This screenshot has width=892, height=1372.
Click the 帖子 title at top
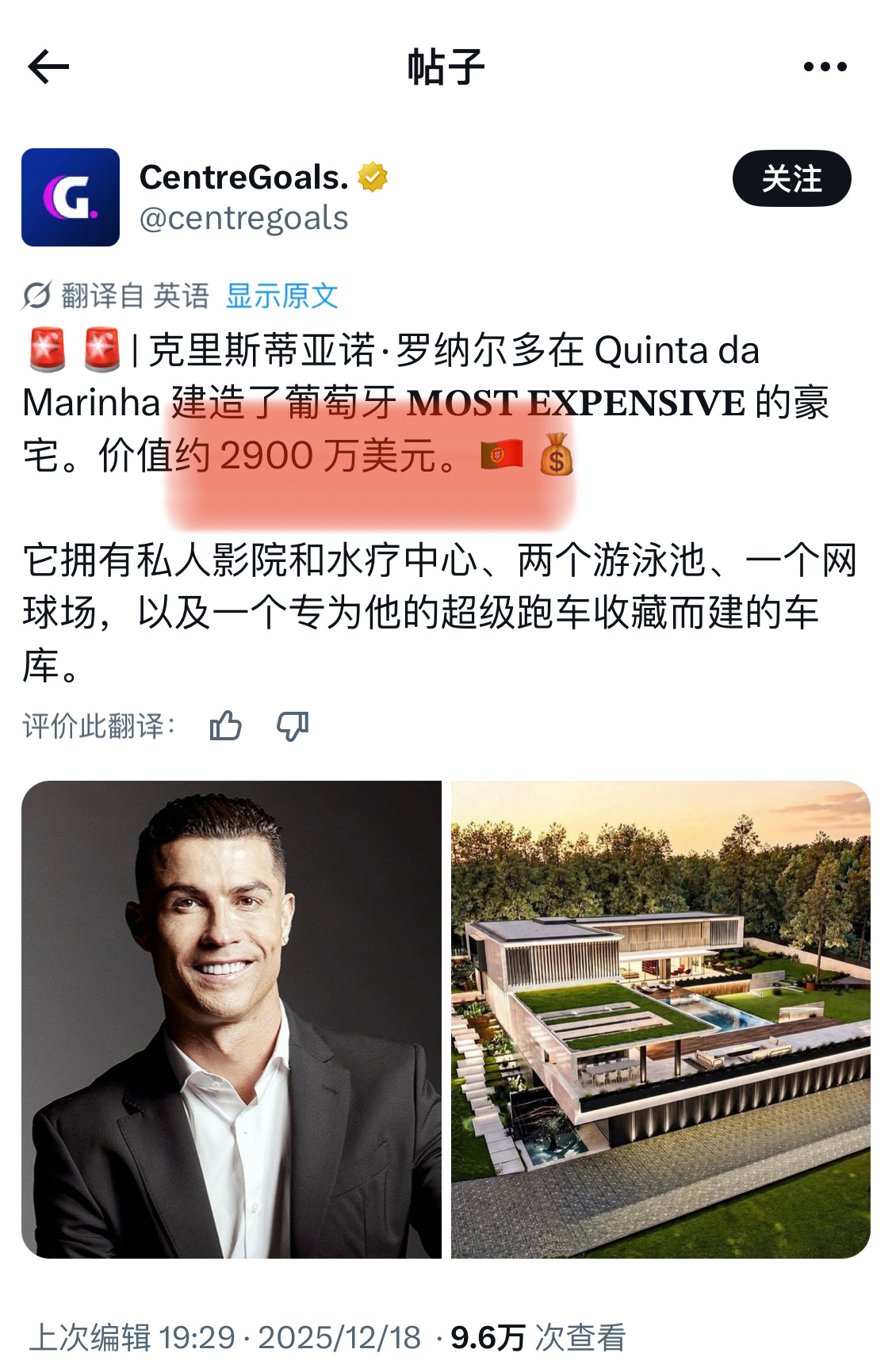(446, 67)
